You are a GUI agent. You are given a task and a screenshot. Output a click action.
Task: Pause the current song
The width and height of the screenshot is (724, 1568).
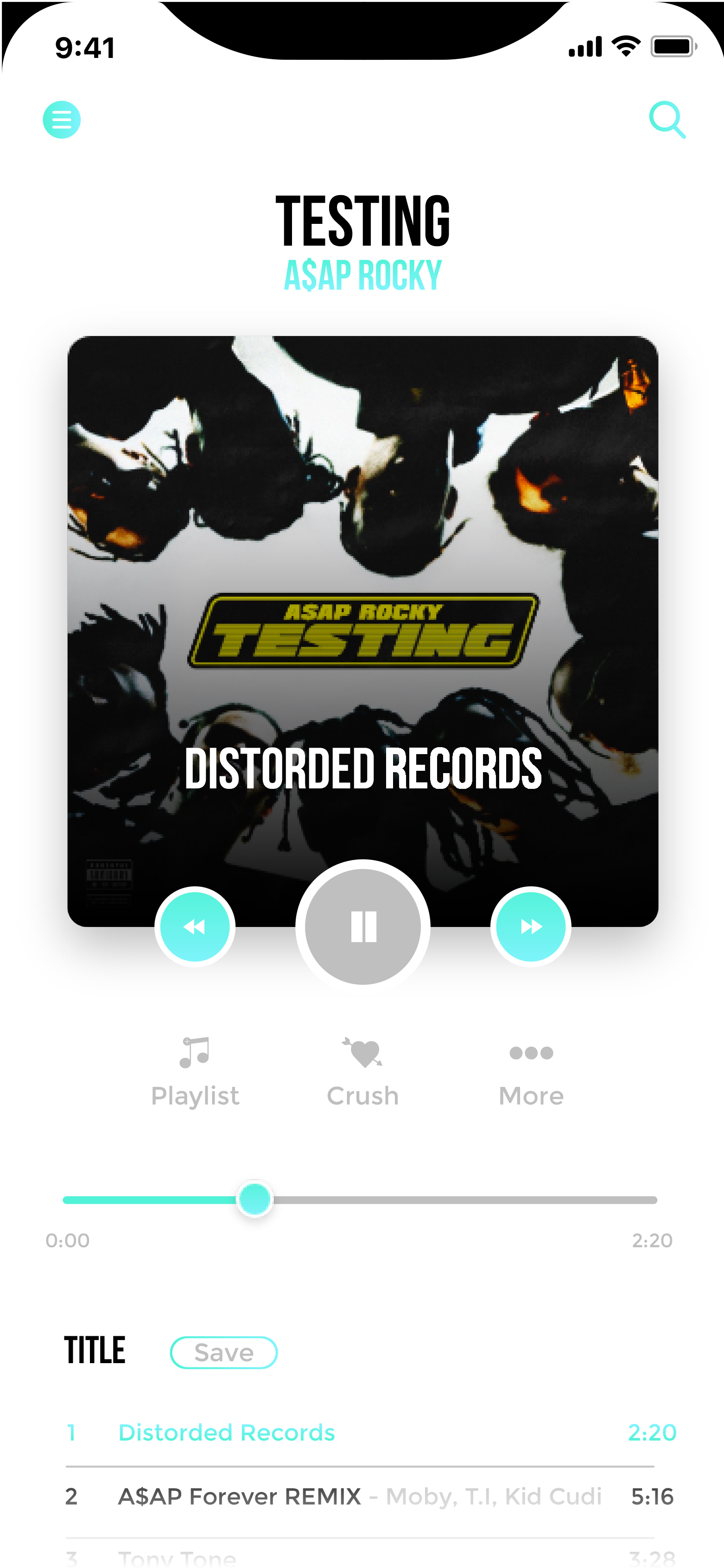click(363, 927)
